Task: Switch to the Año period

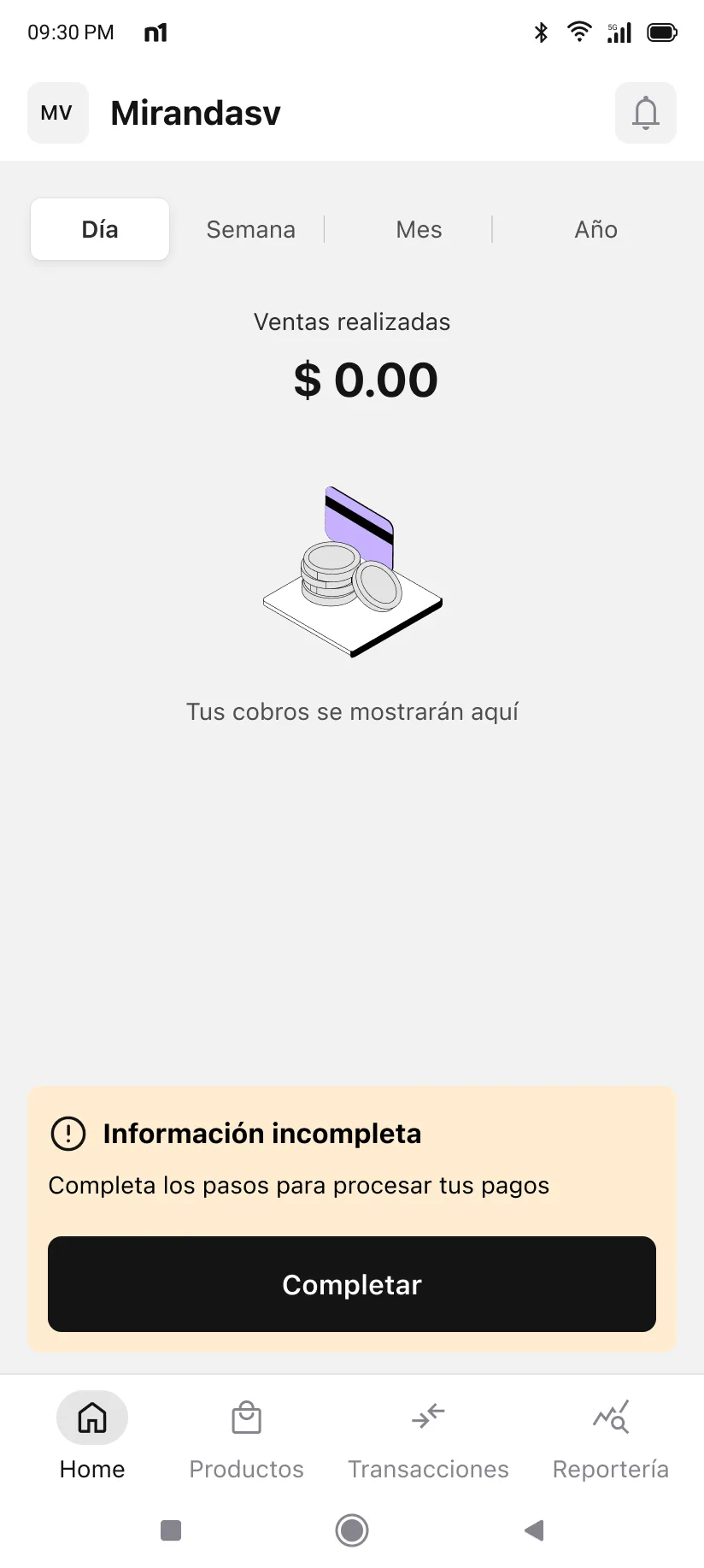Action: click(595, 229)
